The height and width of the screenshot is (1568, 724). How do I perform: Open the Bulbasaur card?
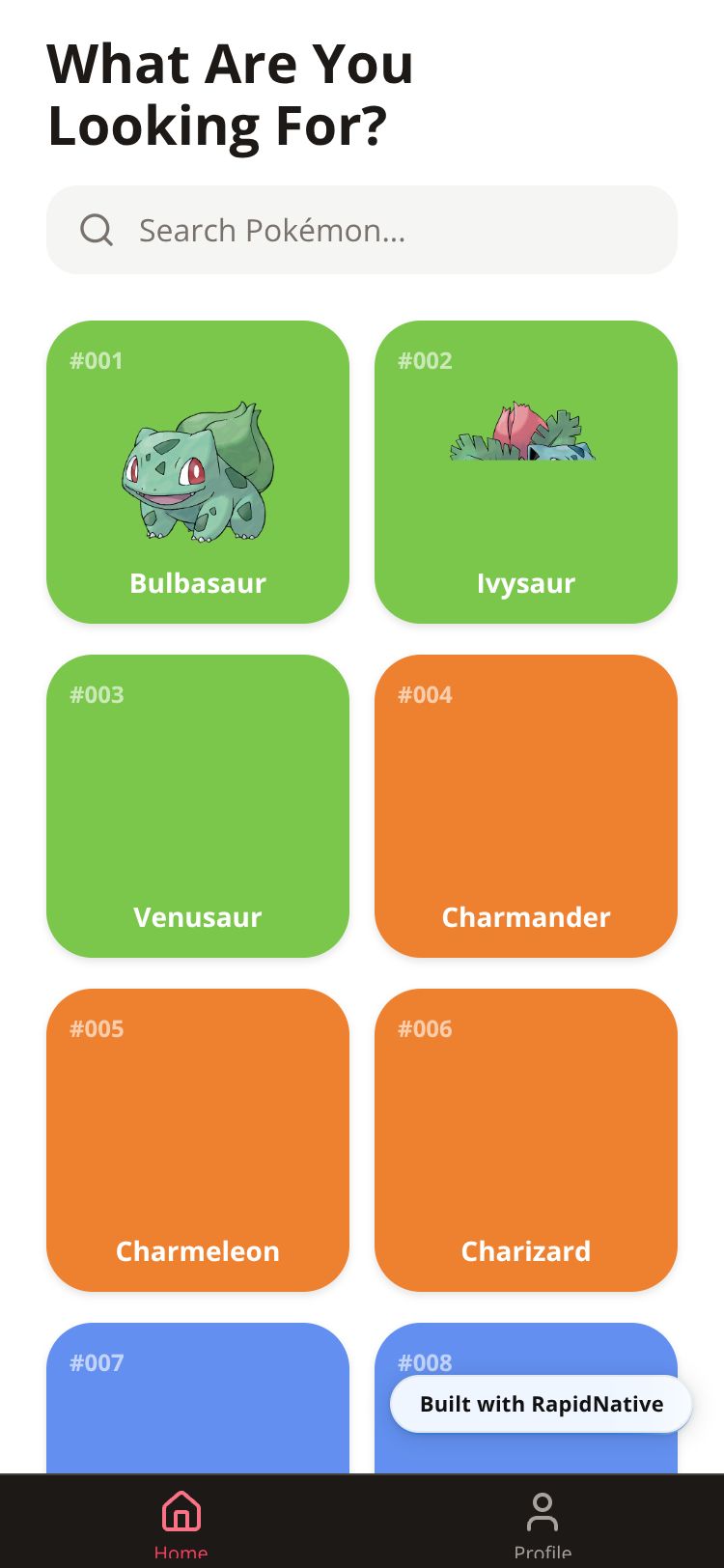pos(198,472)
